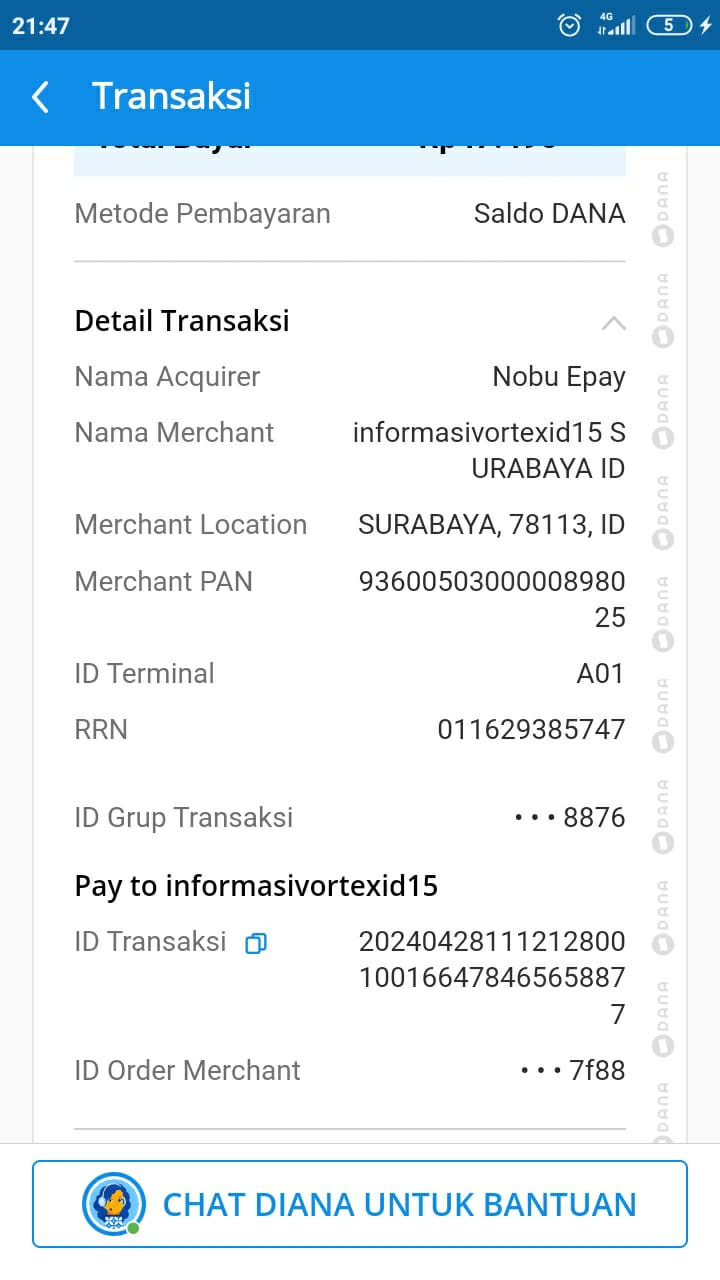Go back from the Transaksi screen
This screenshot has width=720, height=1280.
coord(40,97)
